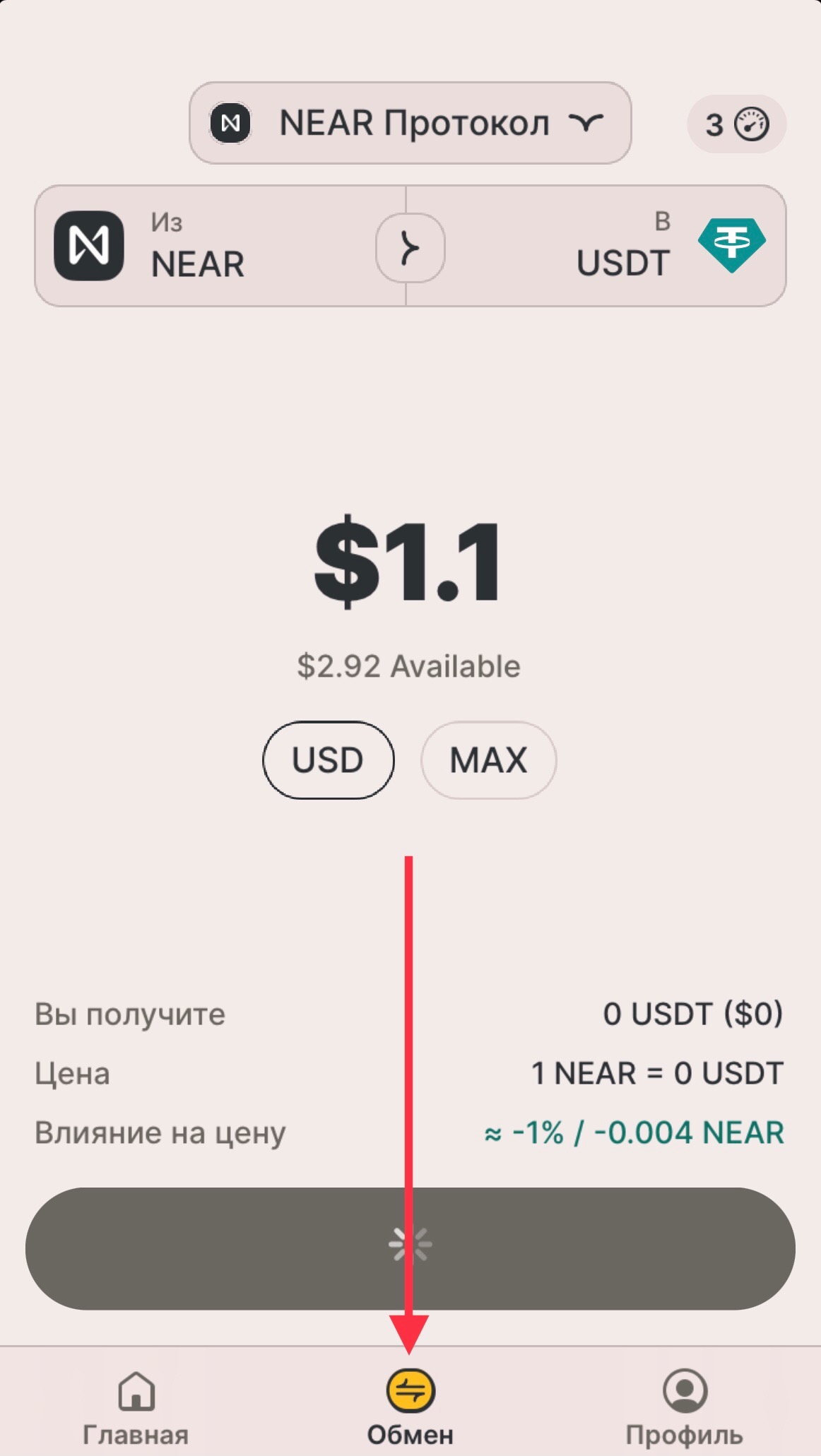The width and height of the screenshot is (821, 1456).
Task: Edit the $1.1 swap amount
Action: coord(408,562)
